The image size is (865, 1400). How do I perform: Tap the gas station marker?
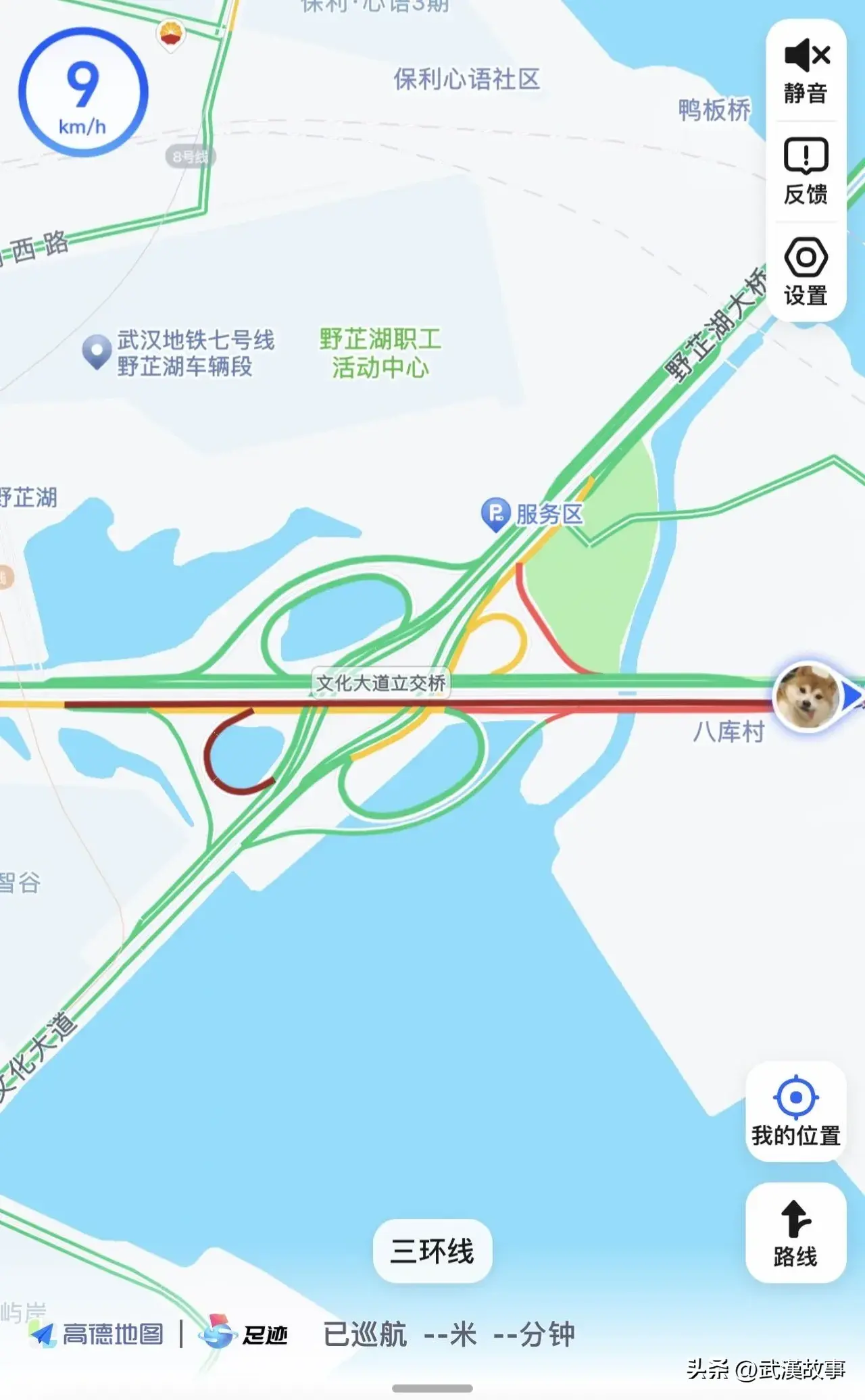click(170, 34)
